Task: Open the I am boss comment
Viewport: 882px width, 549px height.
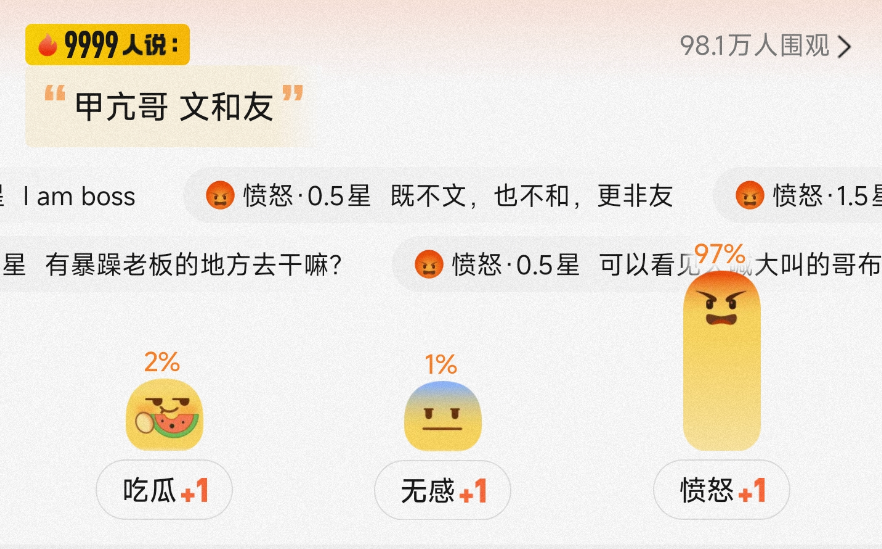Action: click(80, 196)
